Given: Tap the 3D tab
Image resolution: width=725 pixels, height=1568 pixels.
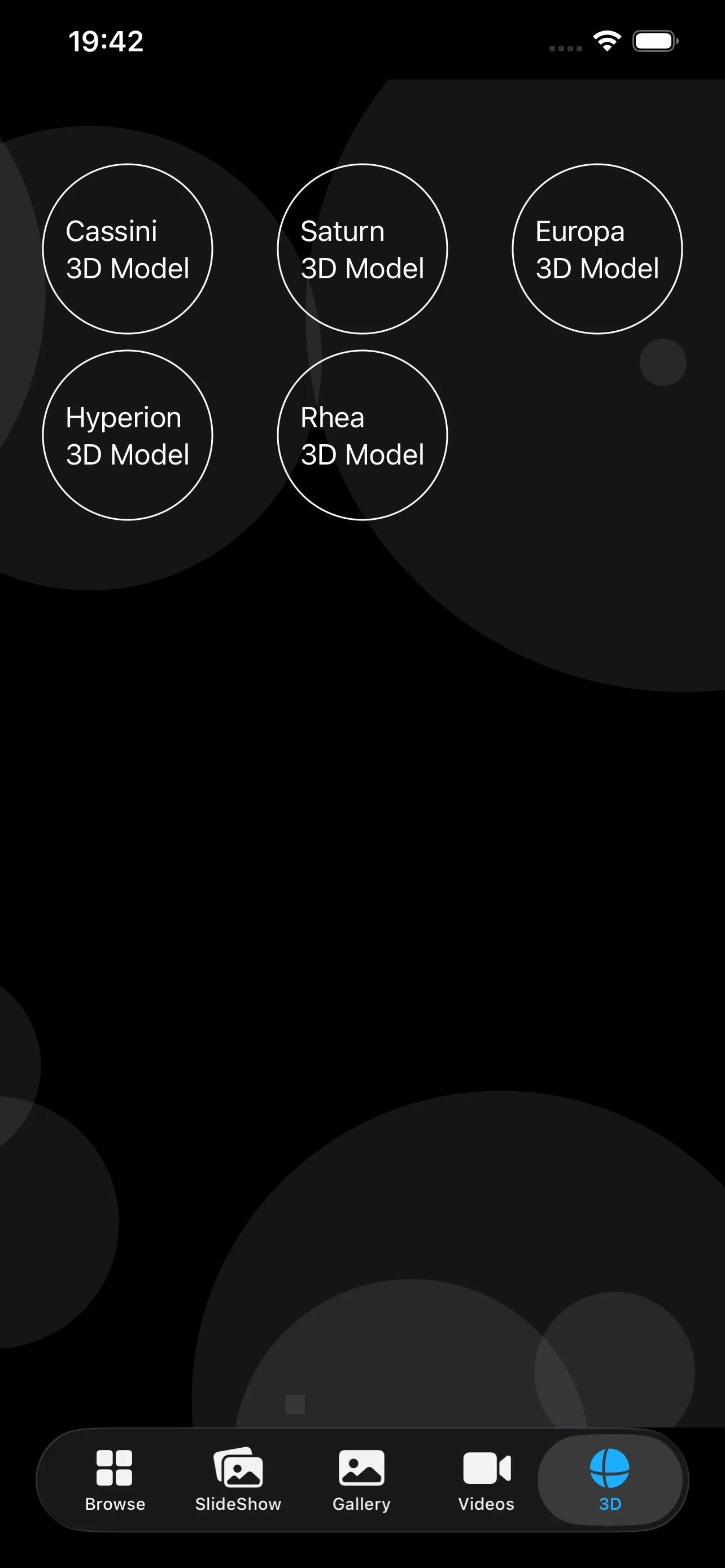Looking at the screenshot, I should 609,1481.
